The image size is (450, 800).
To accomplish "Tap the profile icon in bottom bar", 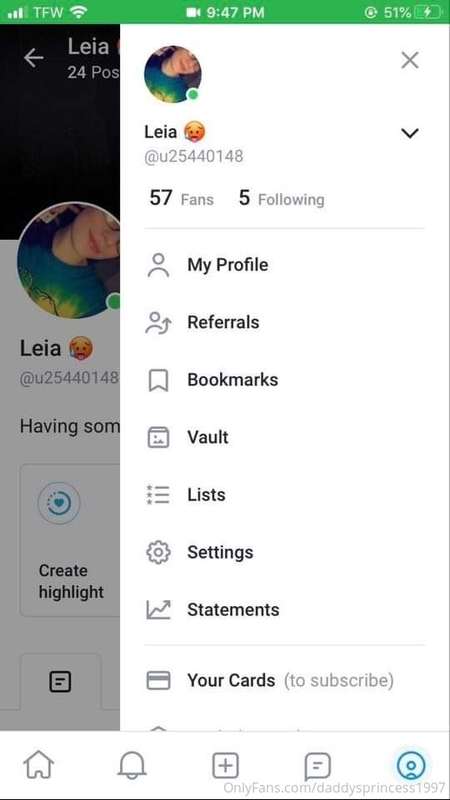I will [411, 765].
